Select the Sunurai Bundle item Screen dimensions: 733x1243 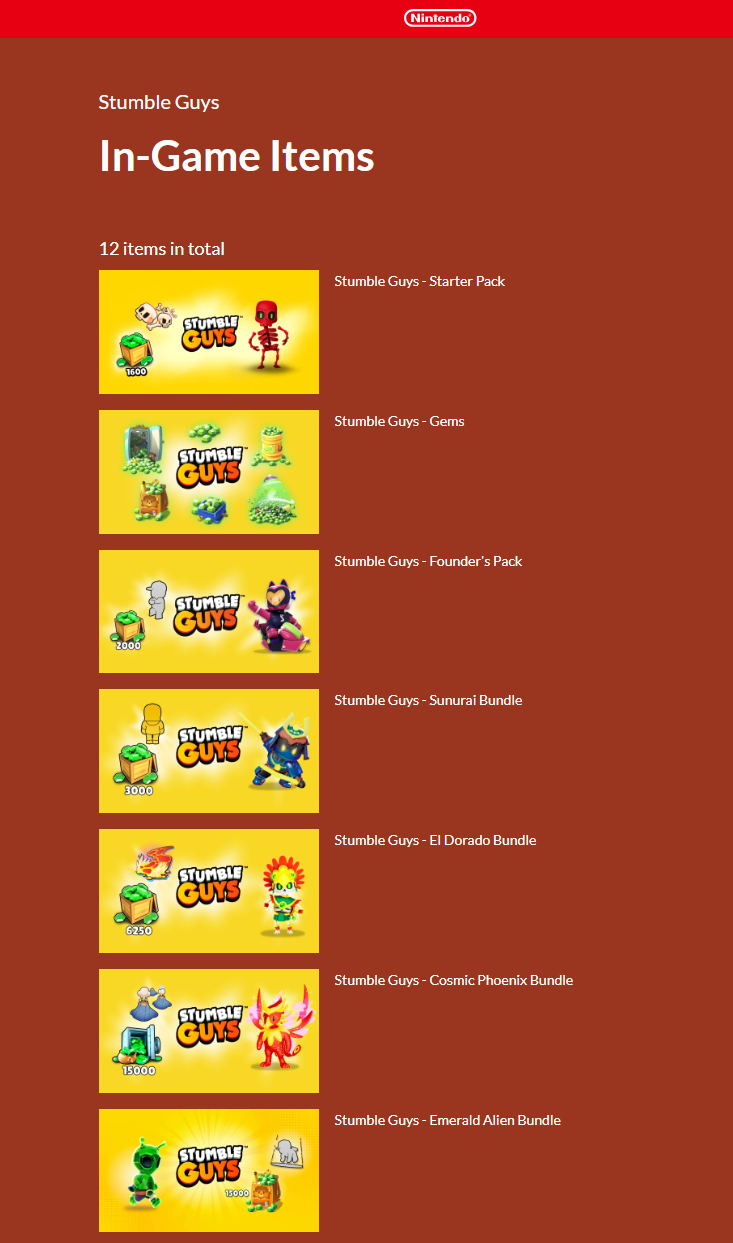(x=428, y=700)
